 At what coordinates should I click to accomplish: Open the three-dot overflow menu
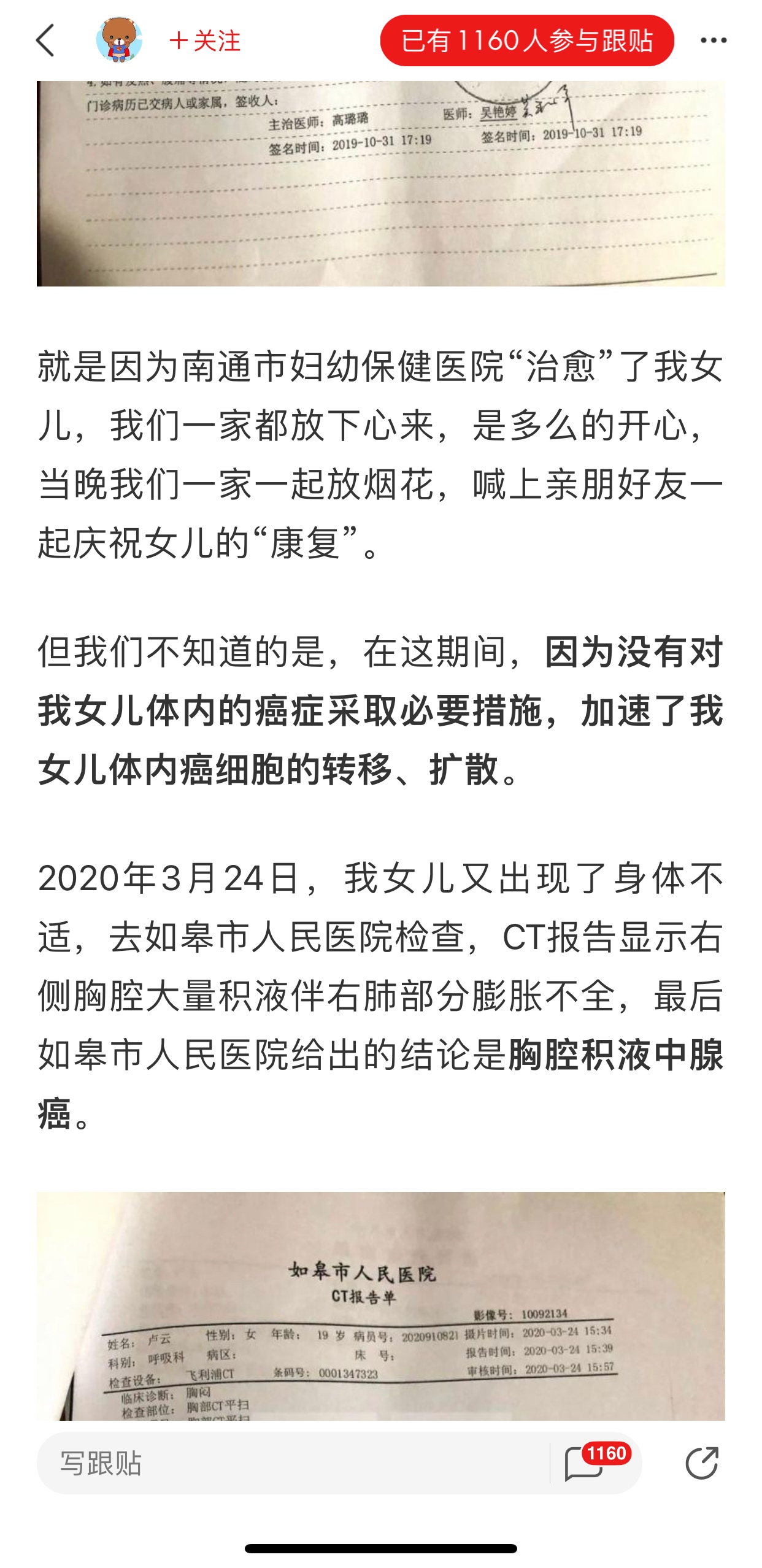coord(713,40)
